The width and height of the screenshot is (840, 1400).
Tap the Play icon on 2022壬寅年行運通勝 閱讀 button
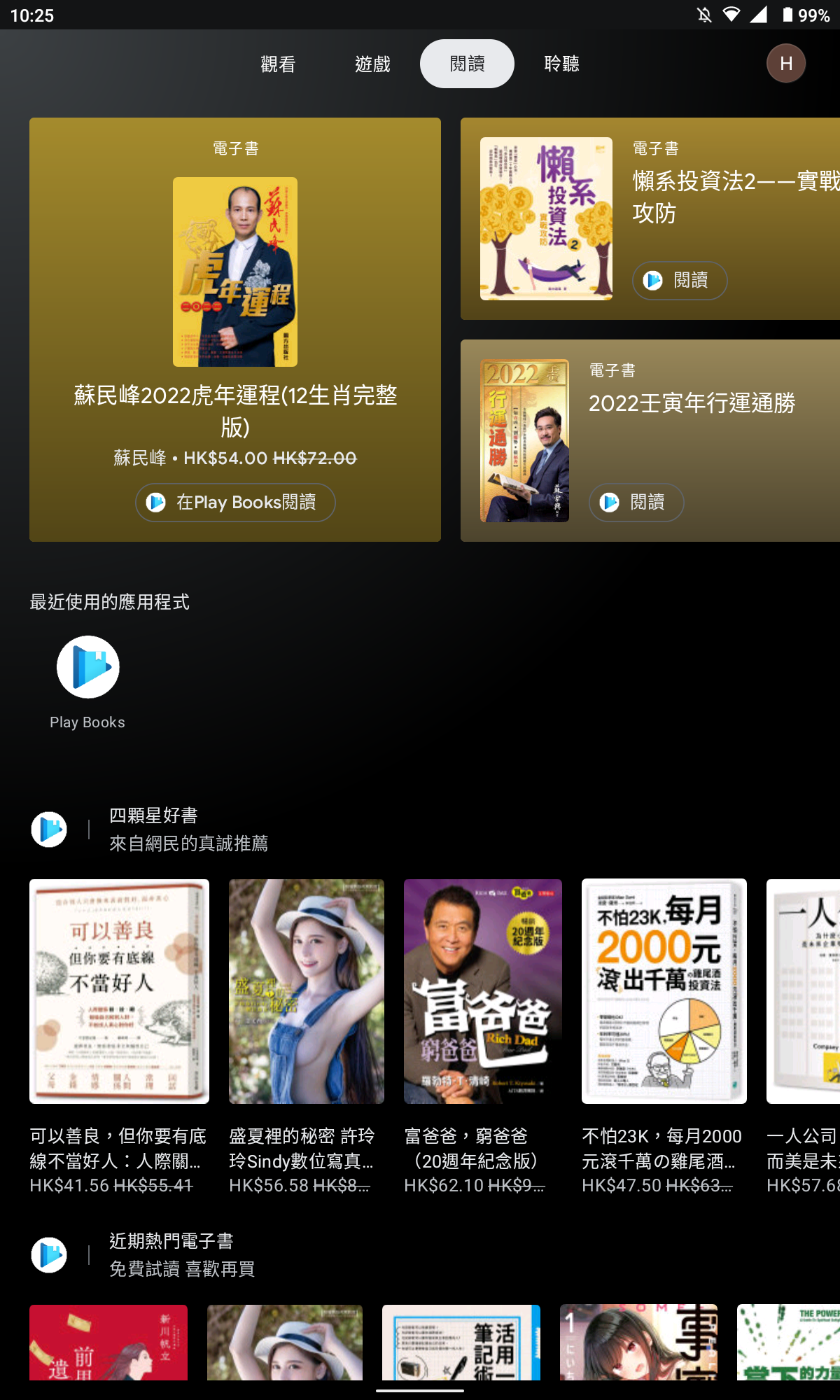pyautogui.click(x=609, y=503)
